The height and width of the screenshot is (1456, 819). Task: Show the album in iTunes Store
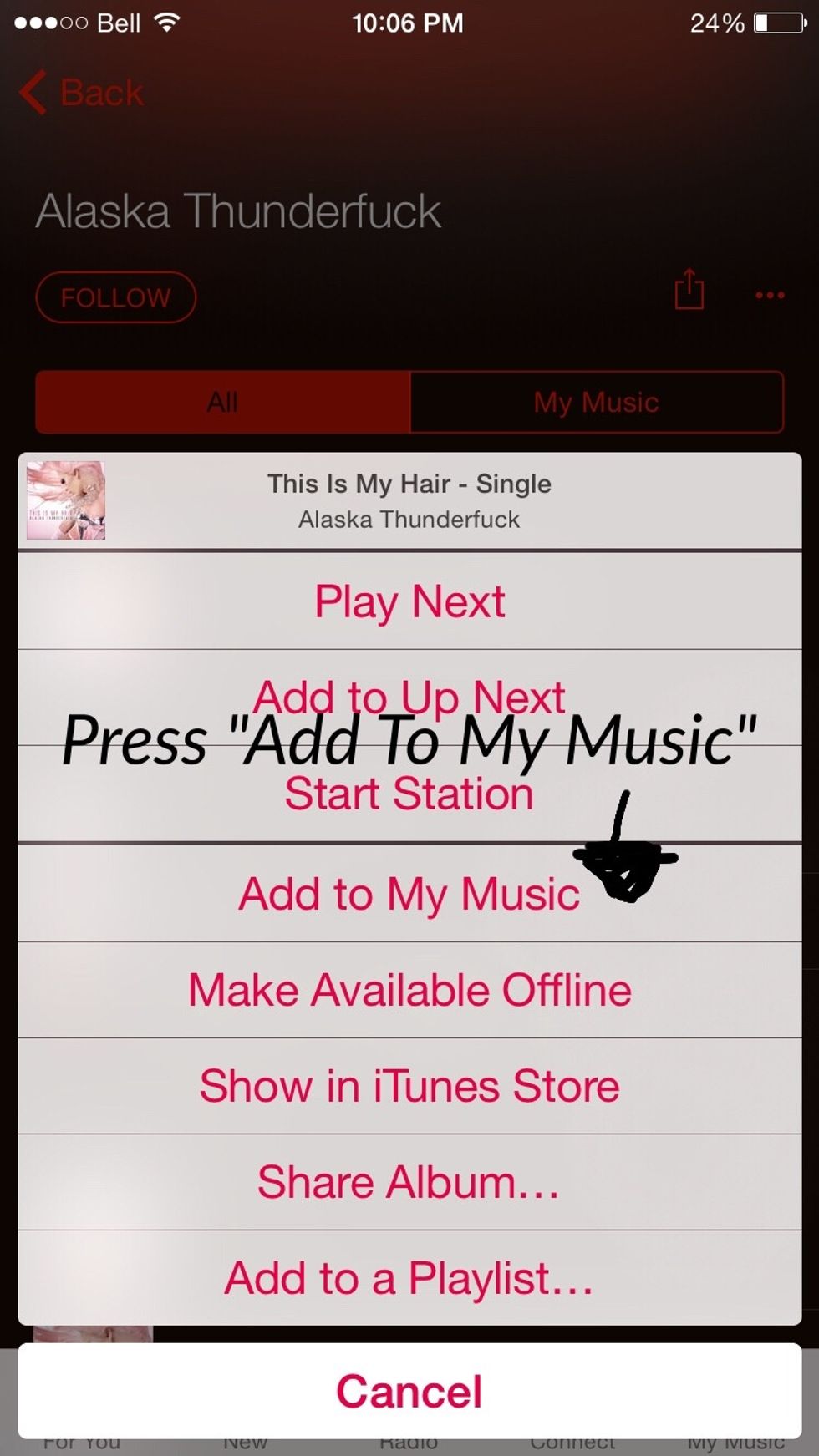pyautogui.click(x=409, y=1086)
